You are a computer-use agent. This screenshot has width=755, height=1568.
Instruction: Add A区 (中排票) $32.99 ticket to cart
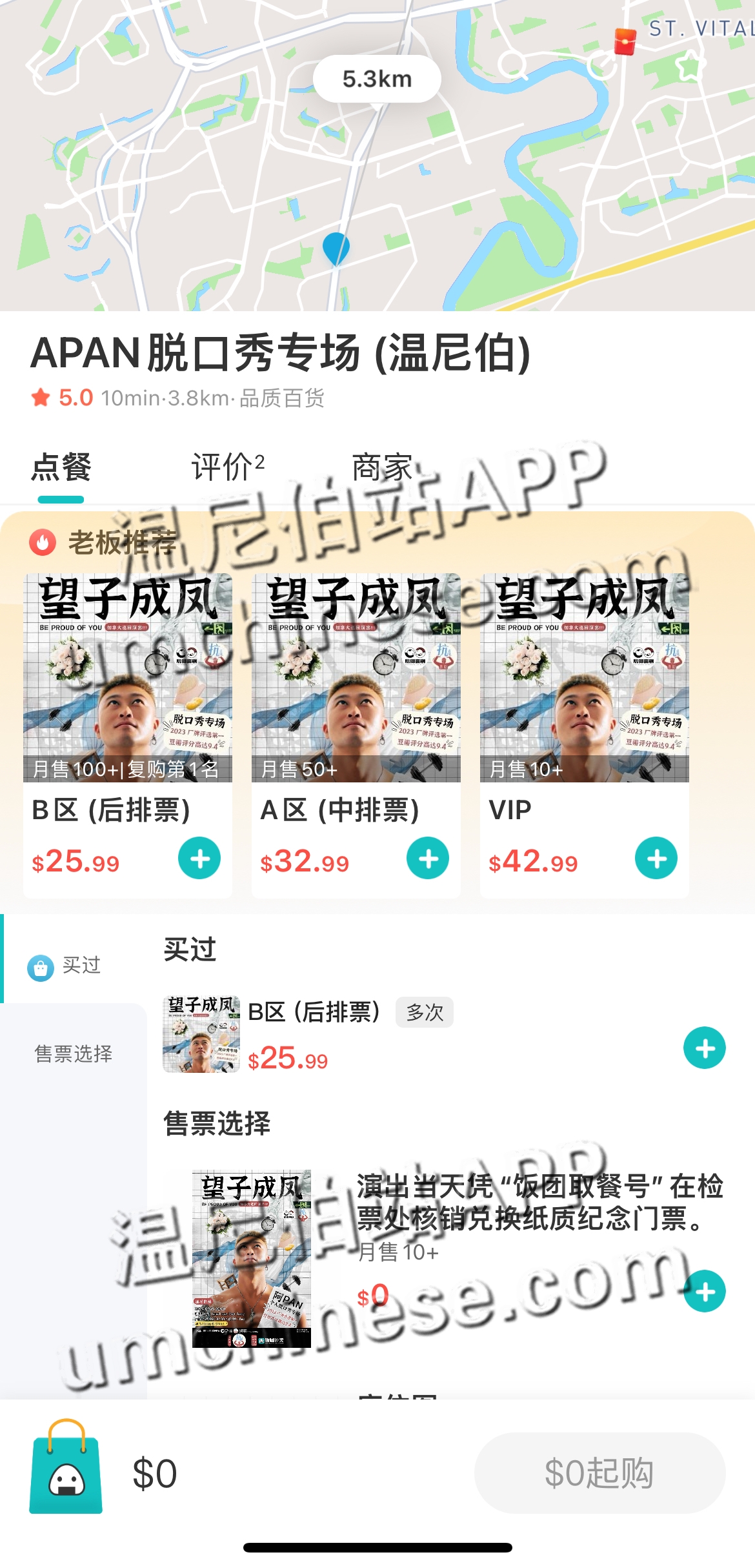pyautogui.click(x=427, y=859)
